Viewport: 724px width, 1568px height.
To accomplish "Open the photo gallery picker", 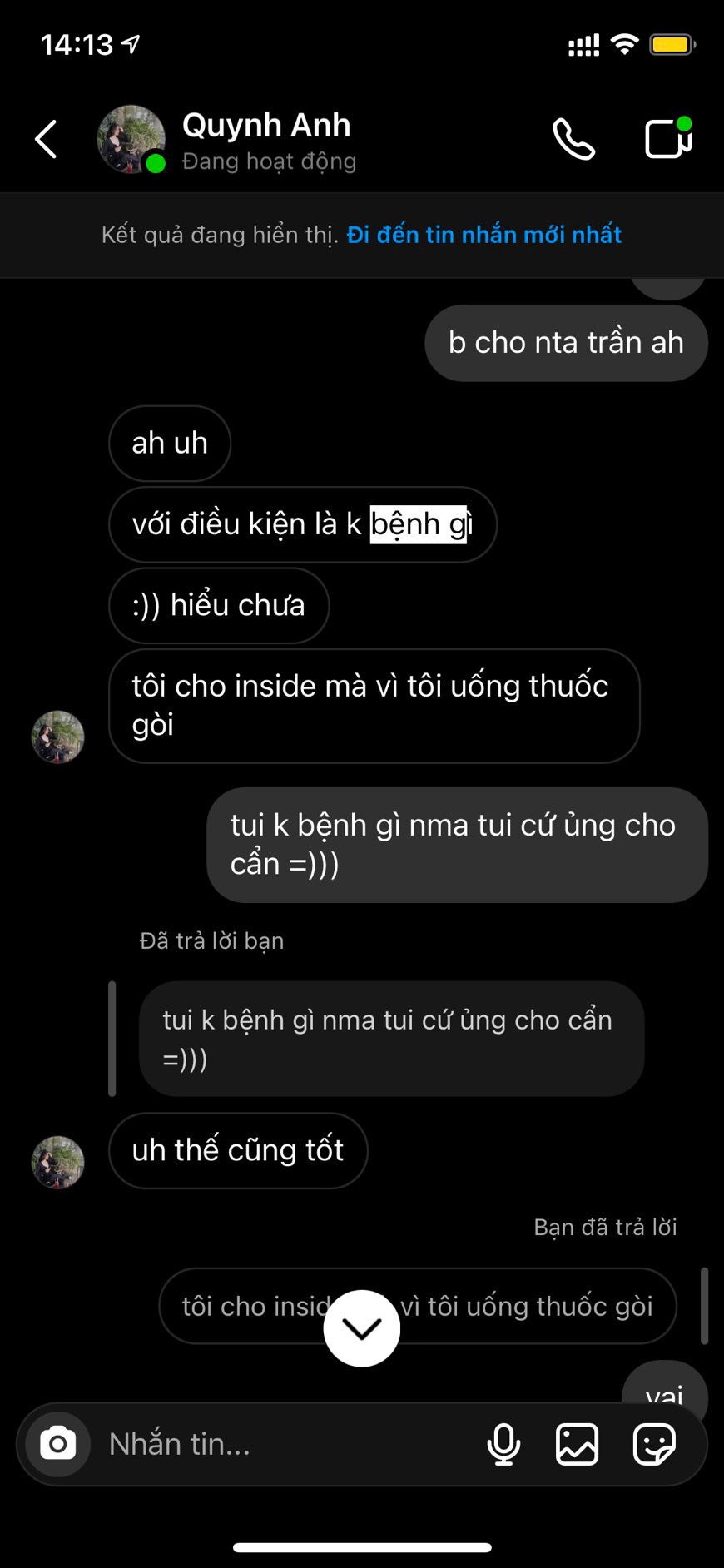I will tap(577, 1444).
